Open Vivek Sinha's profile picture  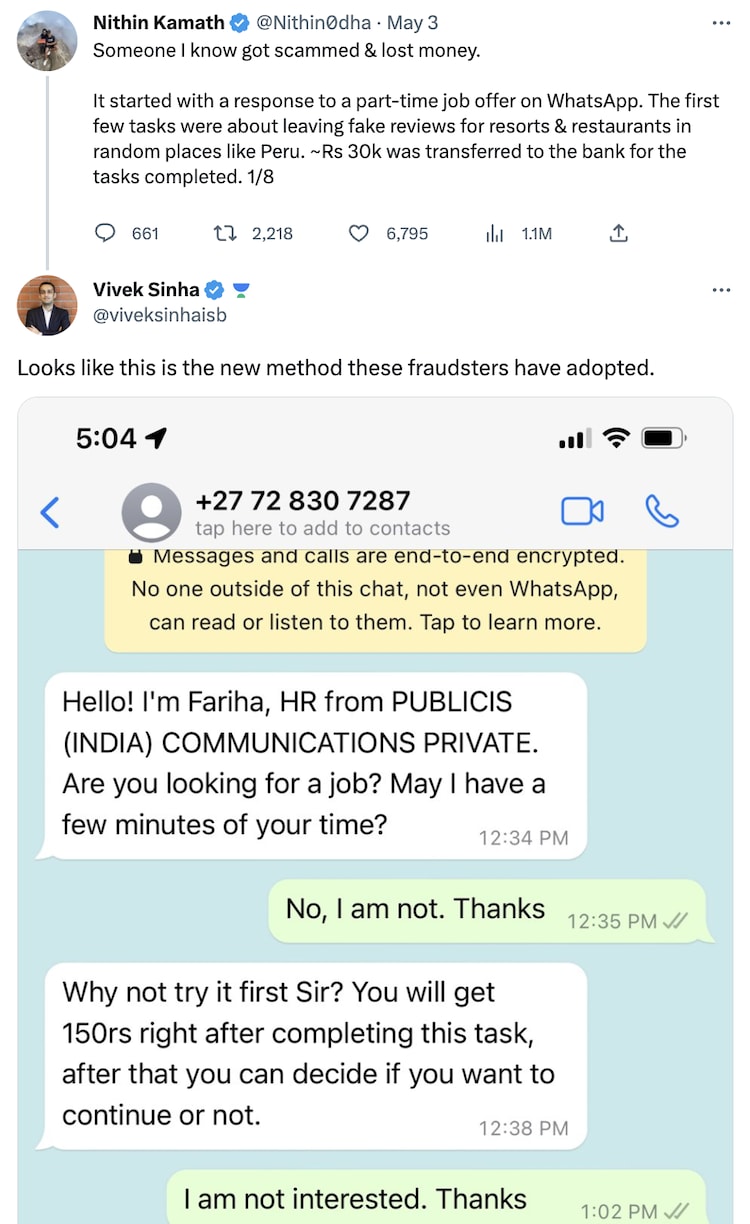[x=47, y=304]
